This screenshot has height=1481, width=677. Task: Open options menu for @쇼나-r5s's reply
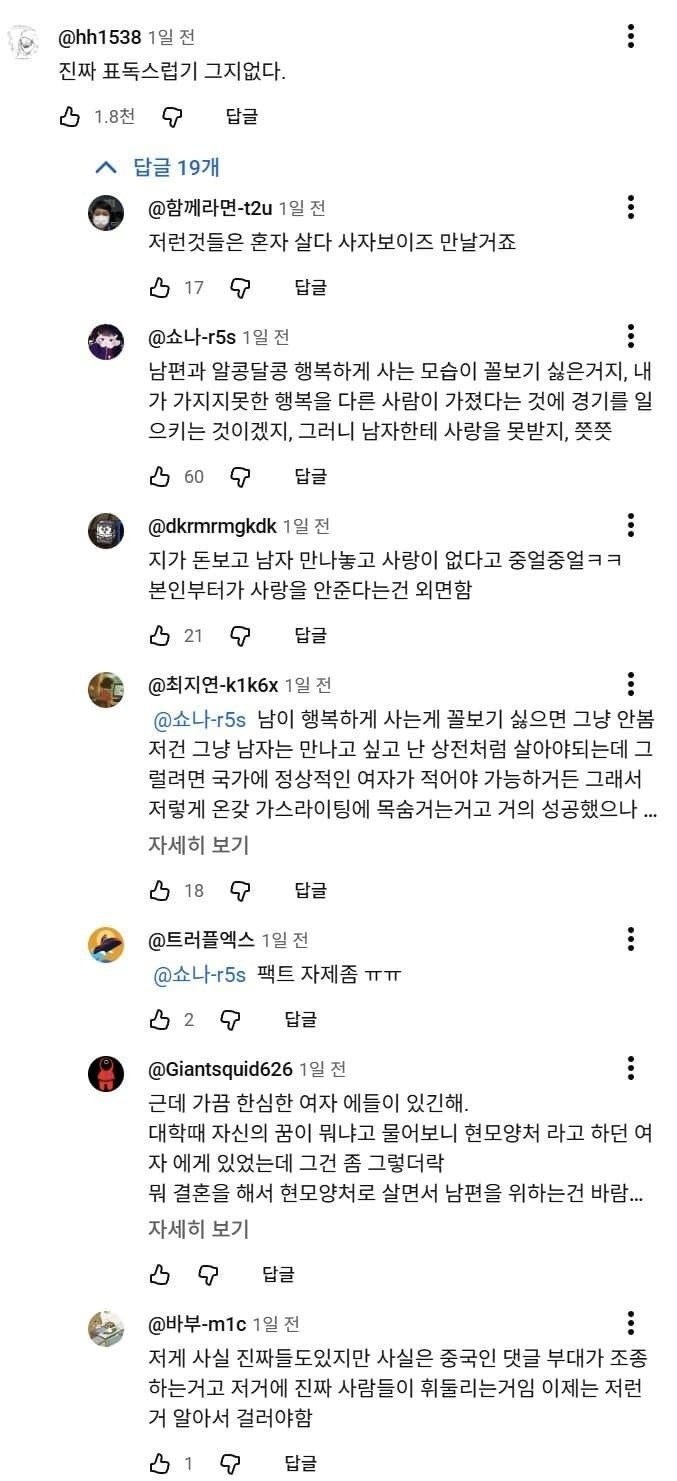631,335
